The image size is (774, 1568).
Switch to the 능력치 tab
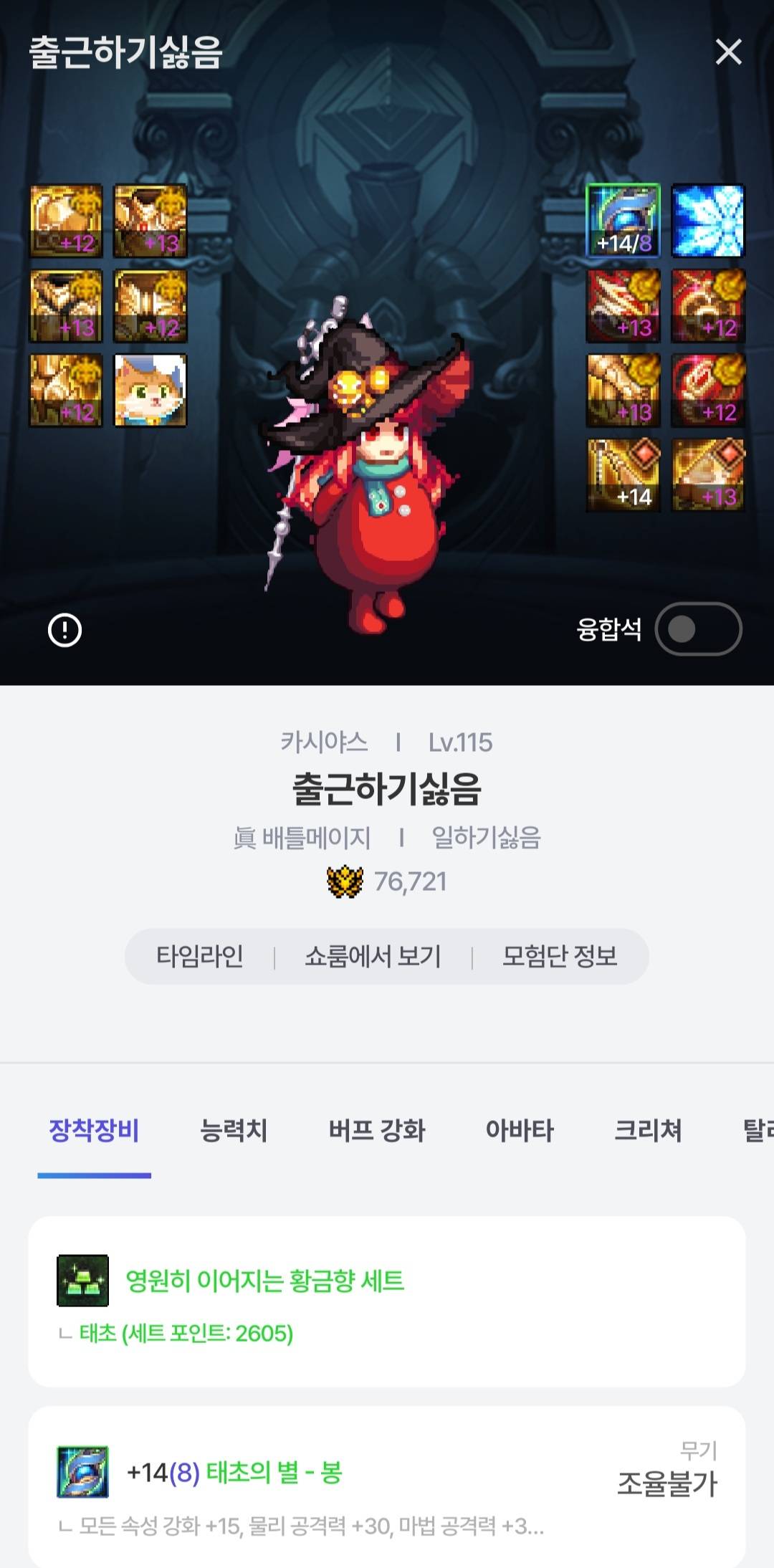234,1130
